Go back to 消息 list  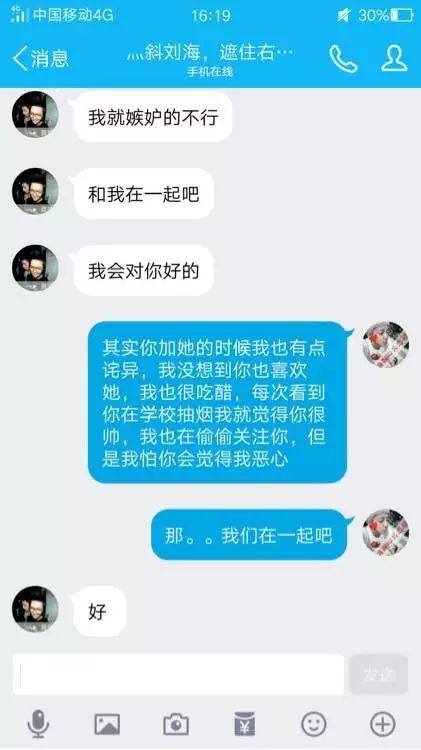click(x=41, y=58)
